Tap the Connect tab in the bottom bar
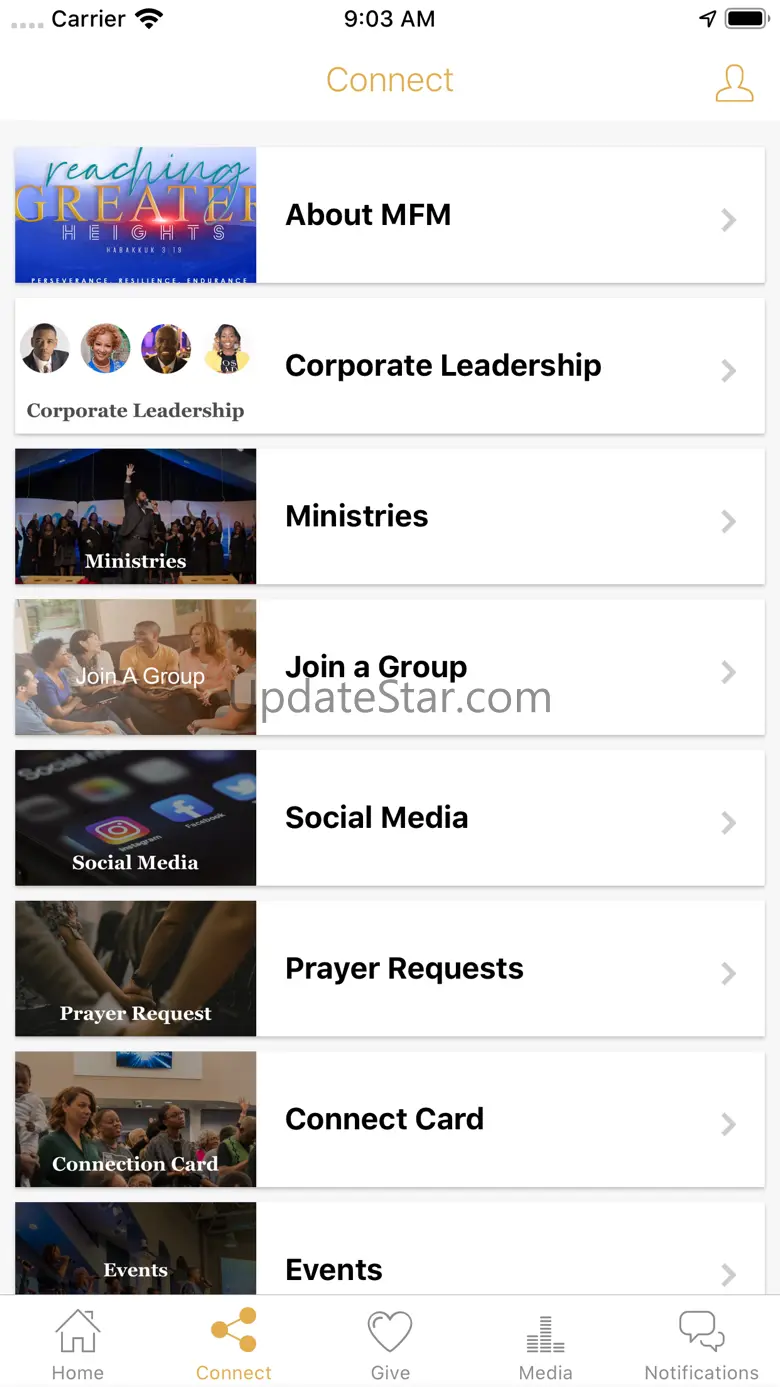Screen dimensions: 780x1387 (x=234, y=1344)
